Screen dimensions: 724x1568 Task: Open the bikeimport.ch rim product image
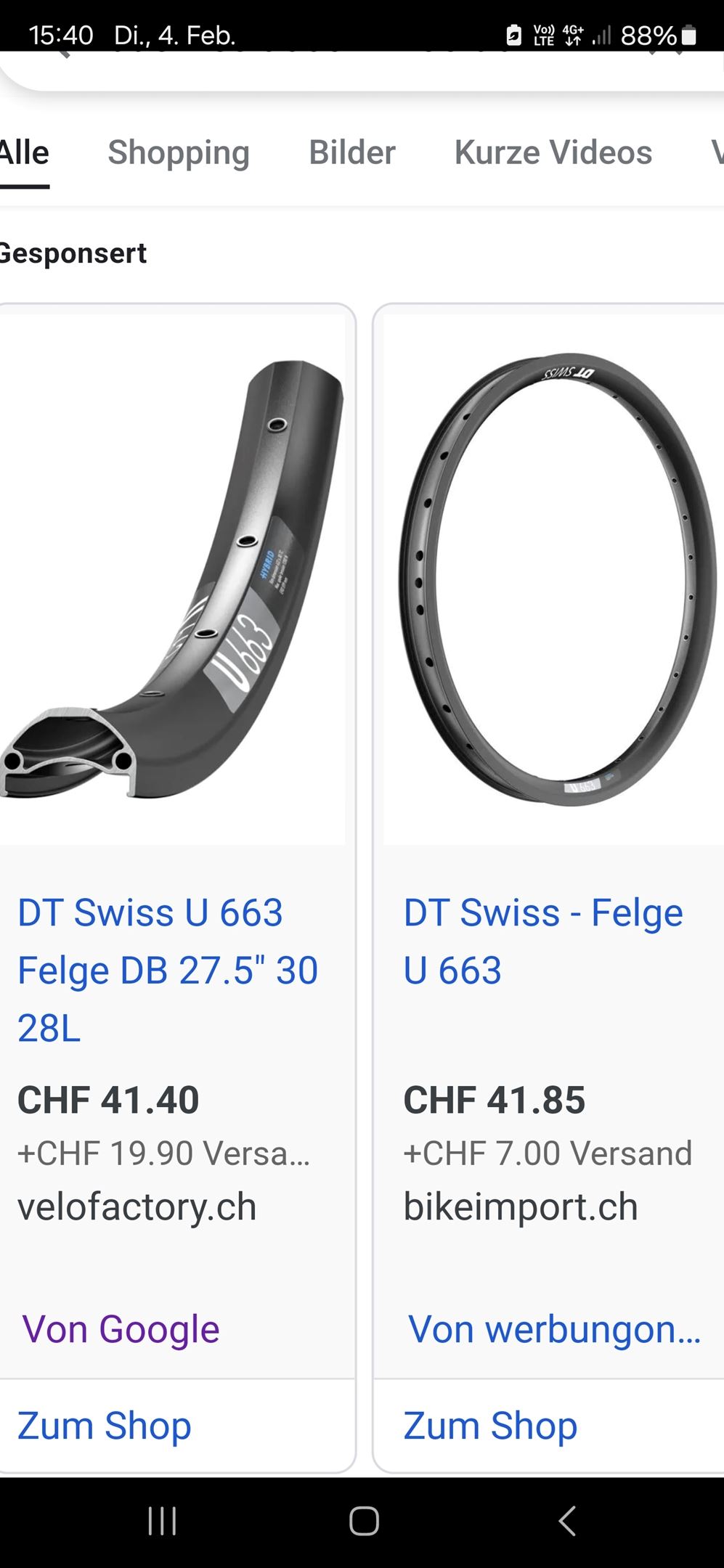coord(553,579)
